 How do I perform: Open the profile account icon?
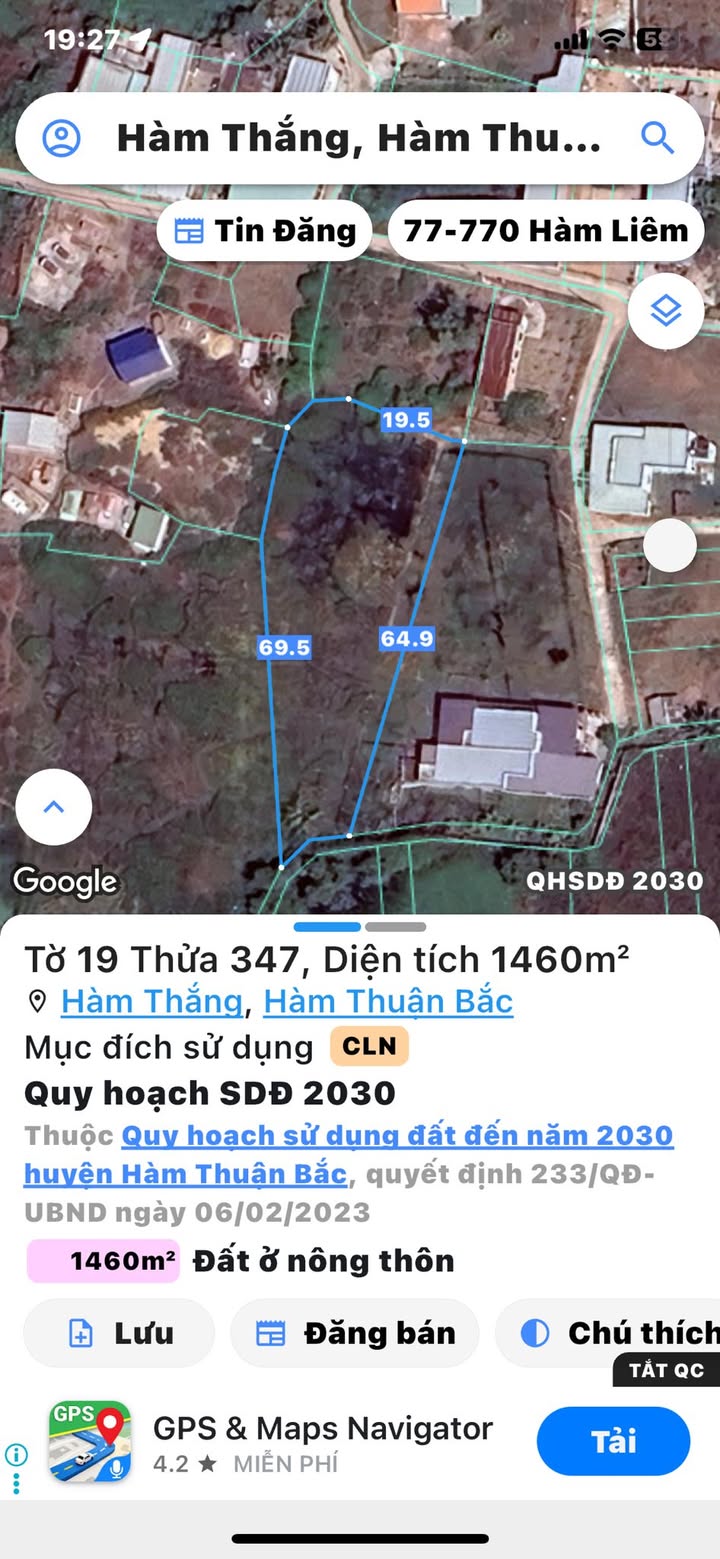pyautogui.click(x=61, y=138)
